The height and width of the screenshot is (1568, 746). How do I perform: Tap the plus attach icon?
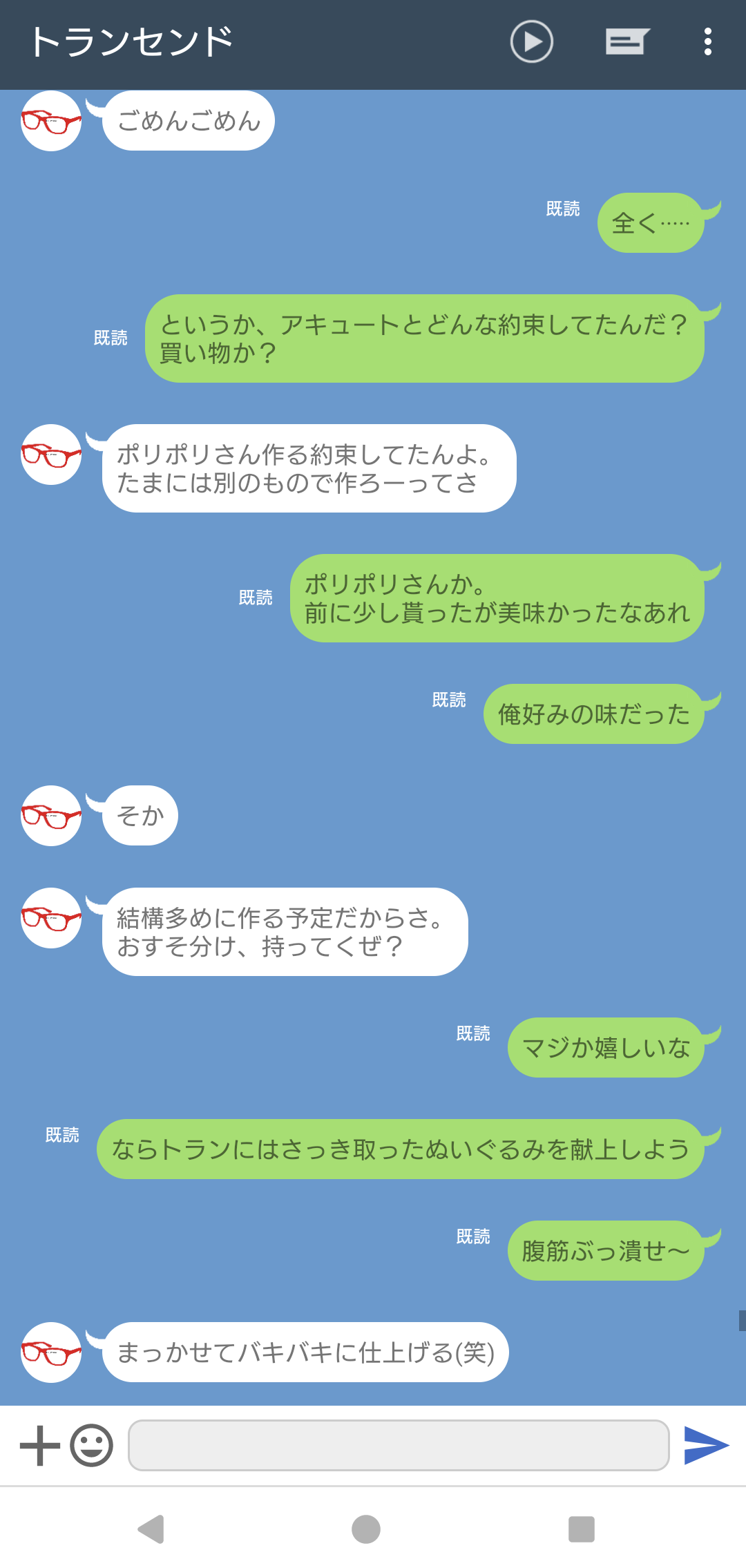39,1446
